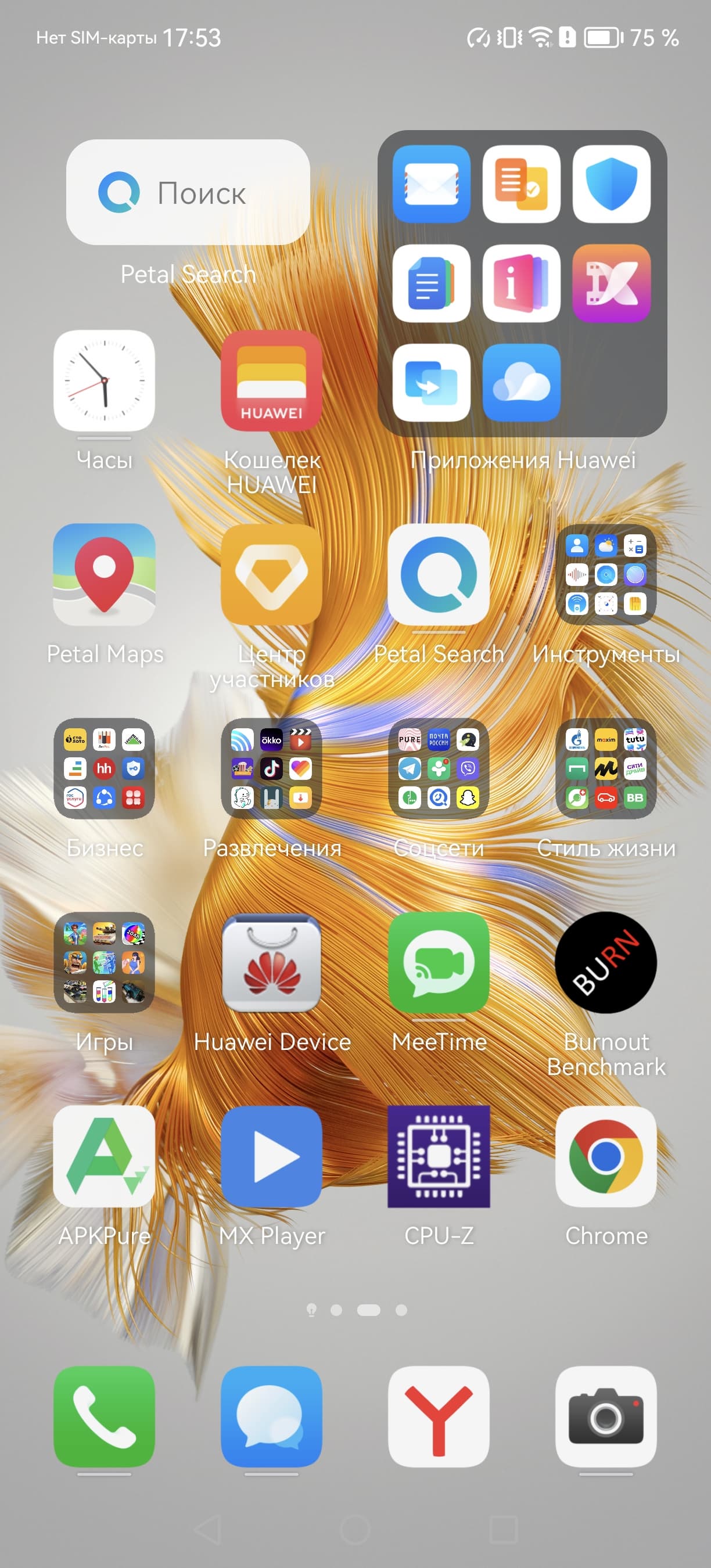Open the Стиль жизни folder

606,768
